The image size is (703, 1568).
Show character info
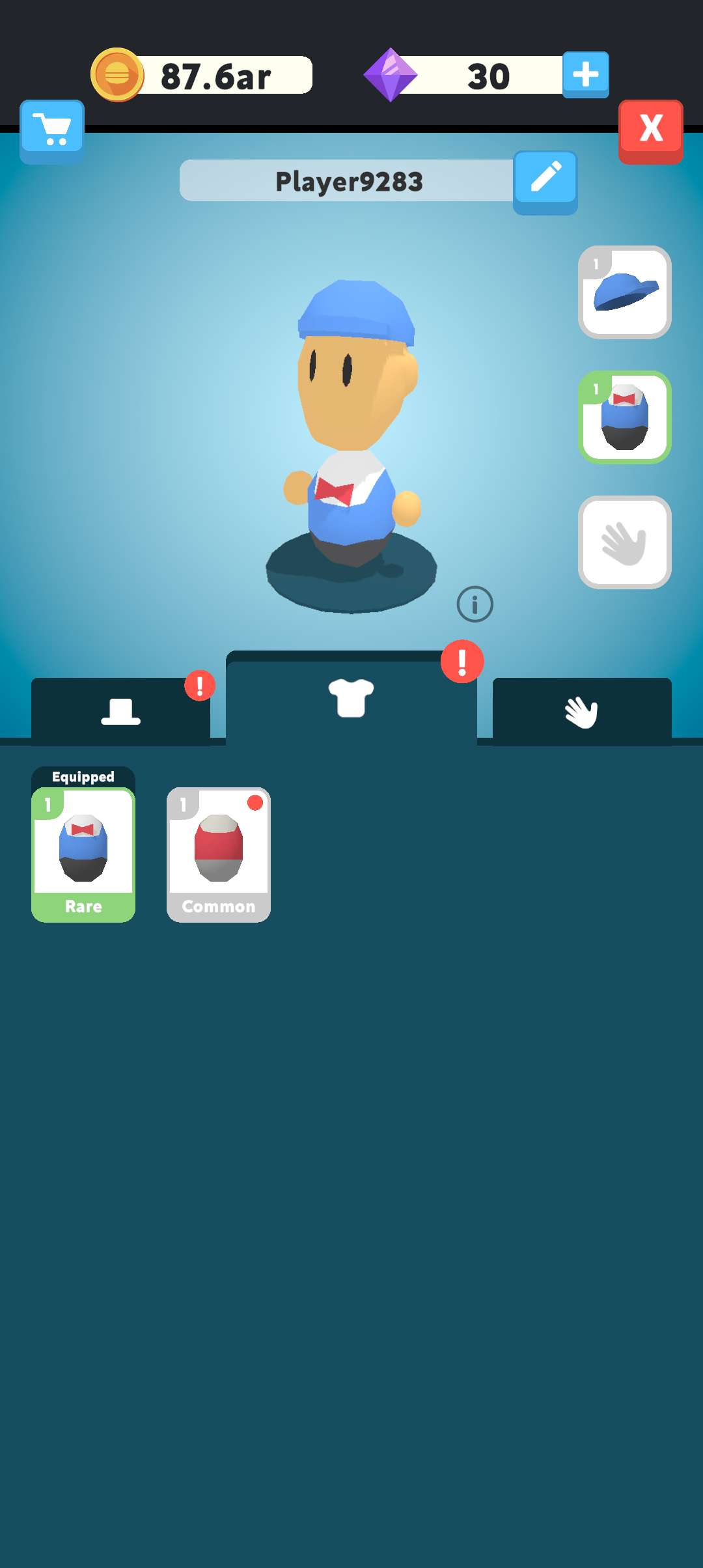475,604
